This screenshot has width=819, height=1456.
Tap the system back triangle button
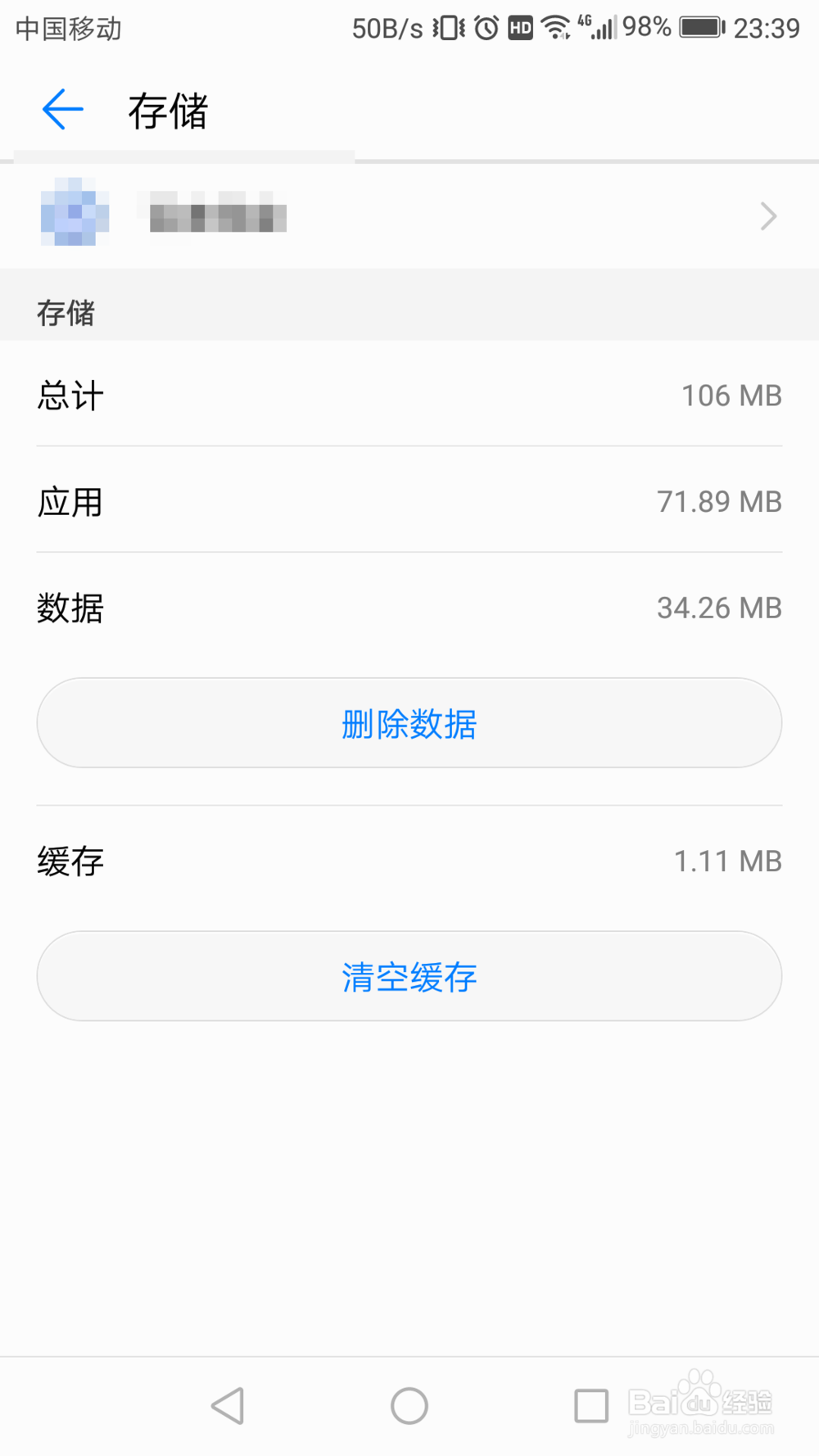point(228,1406)
